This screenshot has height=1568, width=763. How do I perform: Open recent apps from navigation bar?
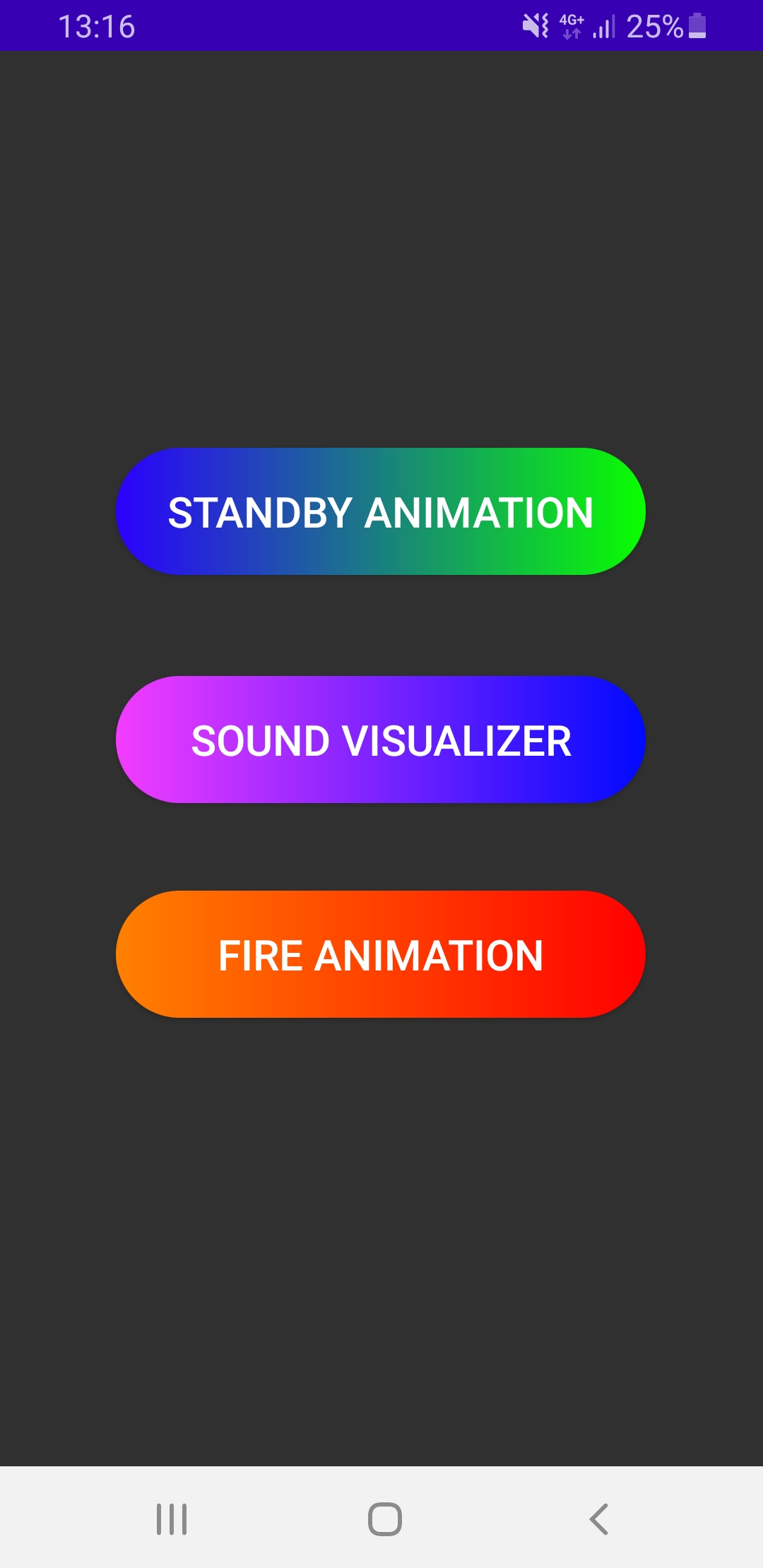coord(172,1519)
